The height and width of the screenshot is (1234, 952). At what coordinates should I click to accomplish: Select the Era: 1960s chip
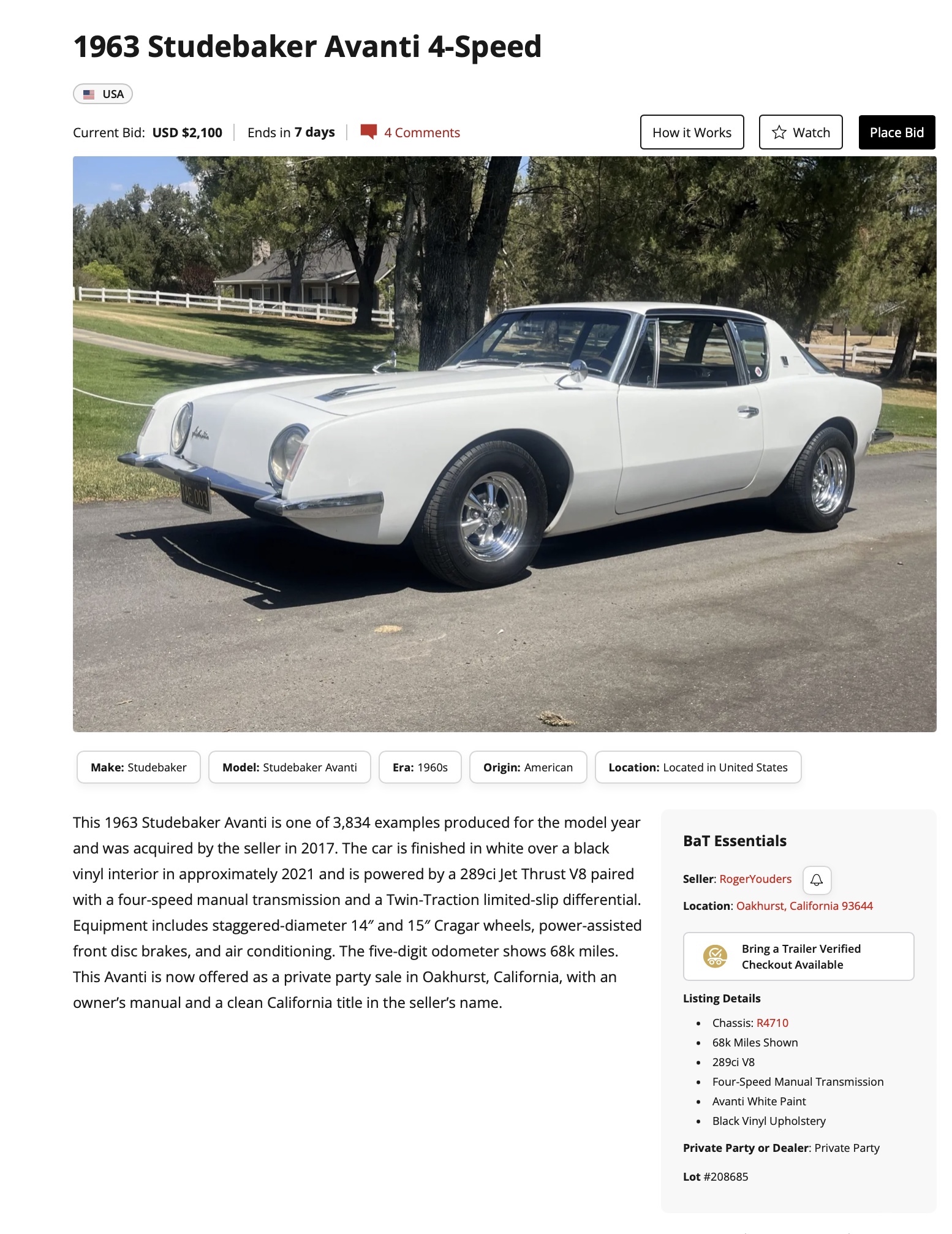tap(420, 767)
